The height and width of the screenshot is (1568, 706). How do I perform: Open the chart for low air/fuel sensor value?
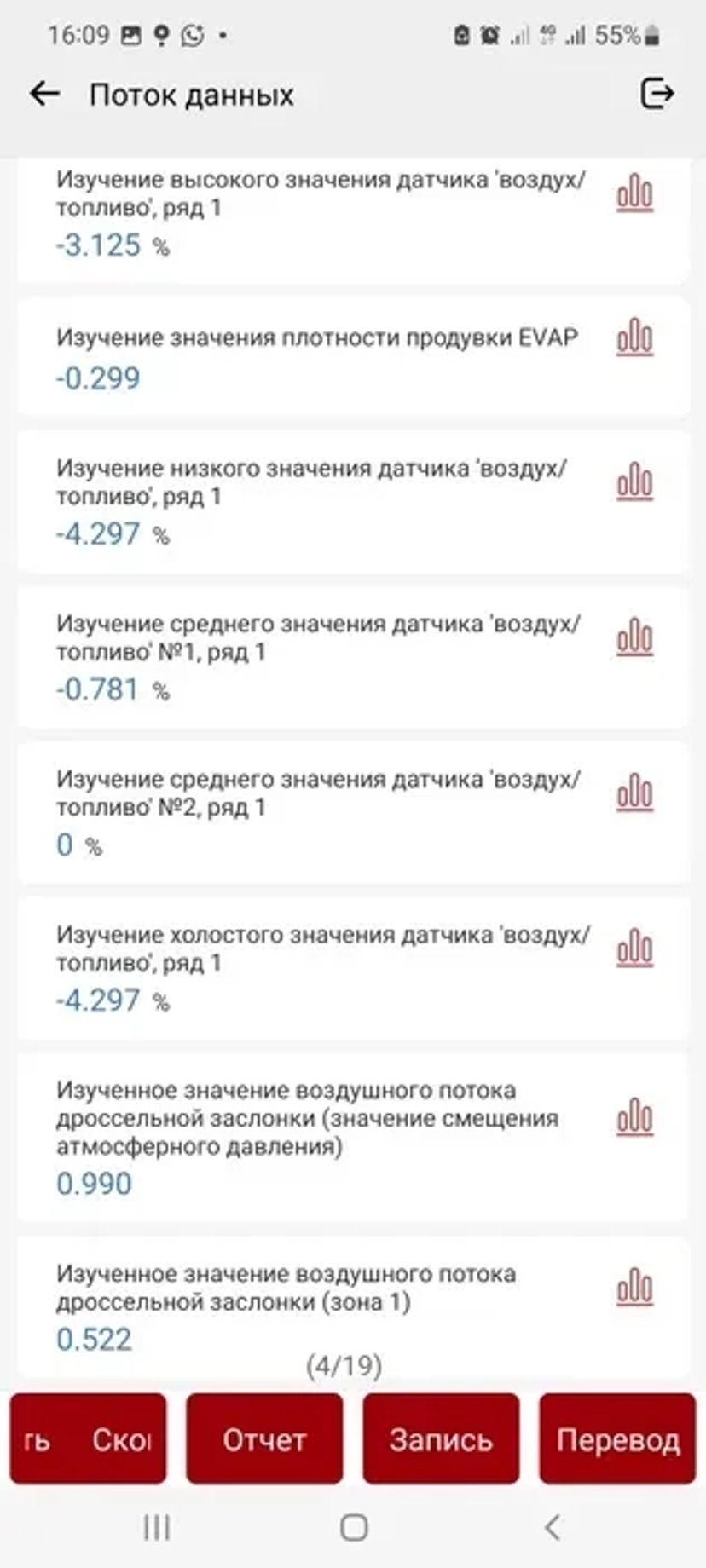coord(634,482)
